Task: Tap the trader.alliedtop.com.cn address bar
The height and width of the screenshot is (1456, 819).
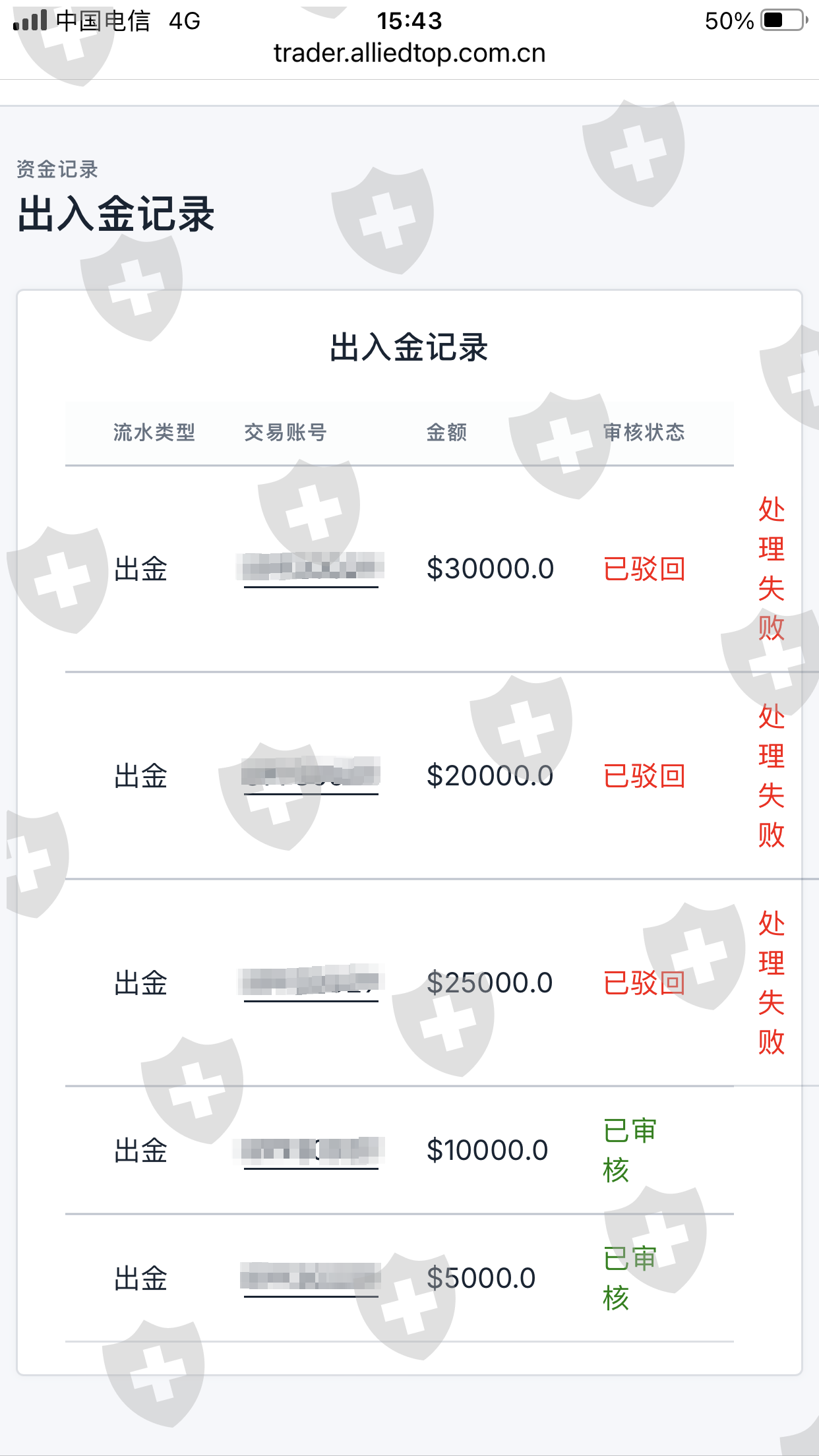Action: point(409,53)
